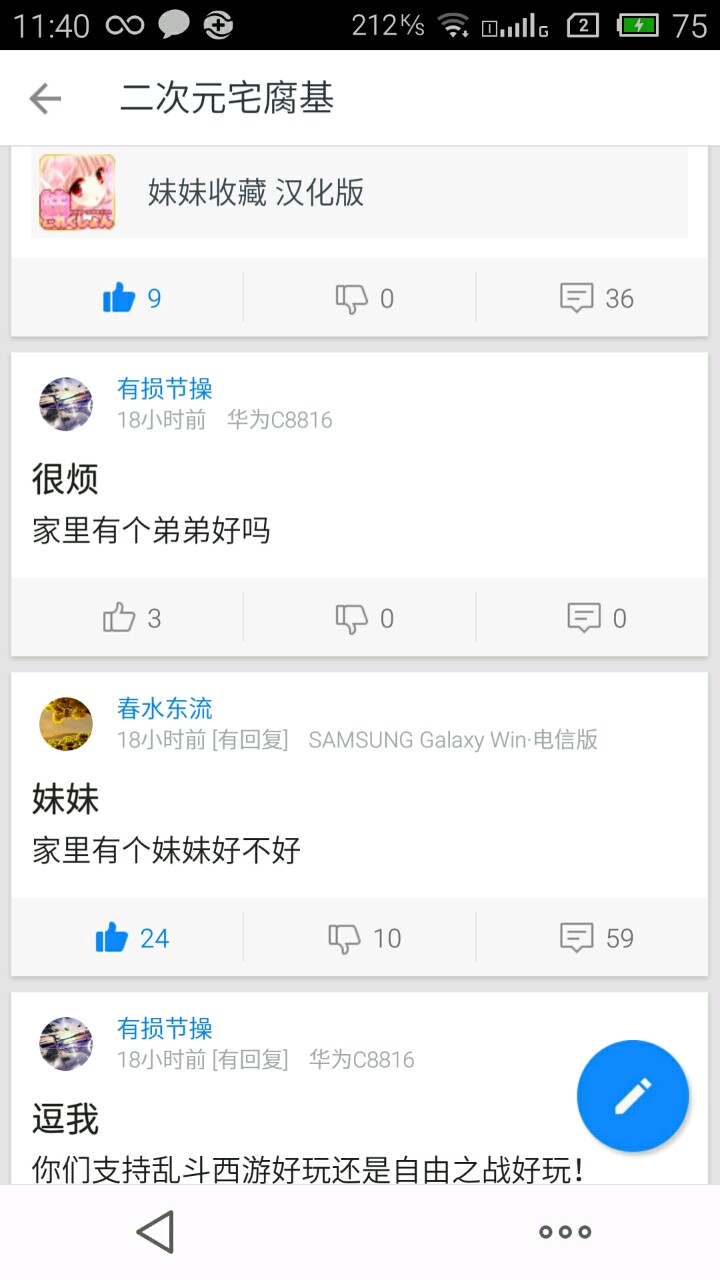Tap the system back triangle
This screenshot has width=720, height=1280.
[x=156, y=1232]
